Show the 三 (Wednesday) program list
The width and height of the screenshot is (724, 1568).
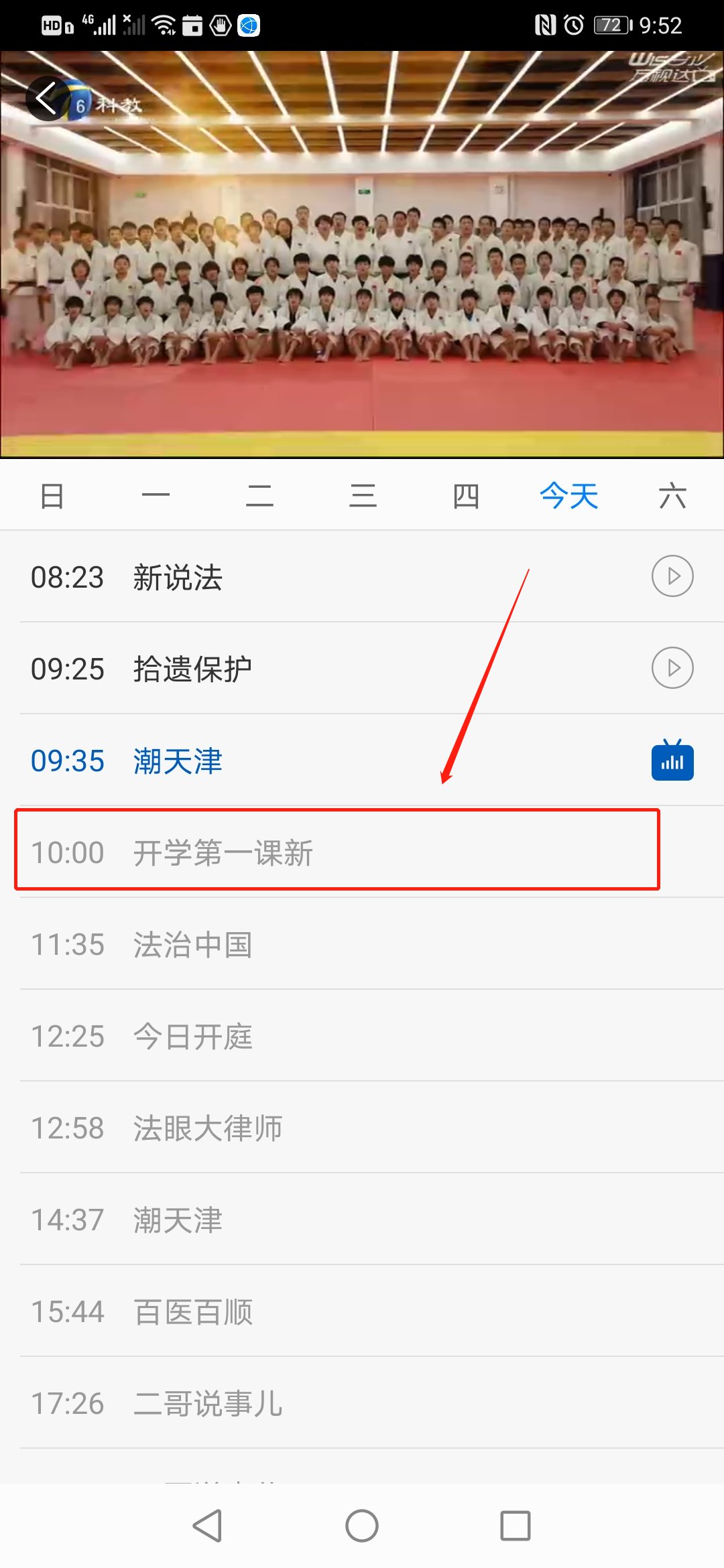363,497
